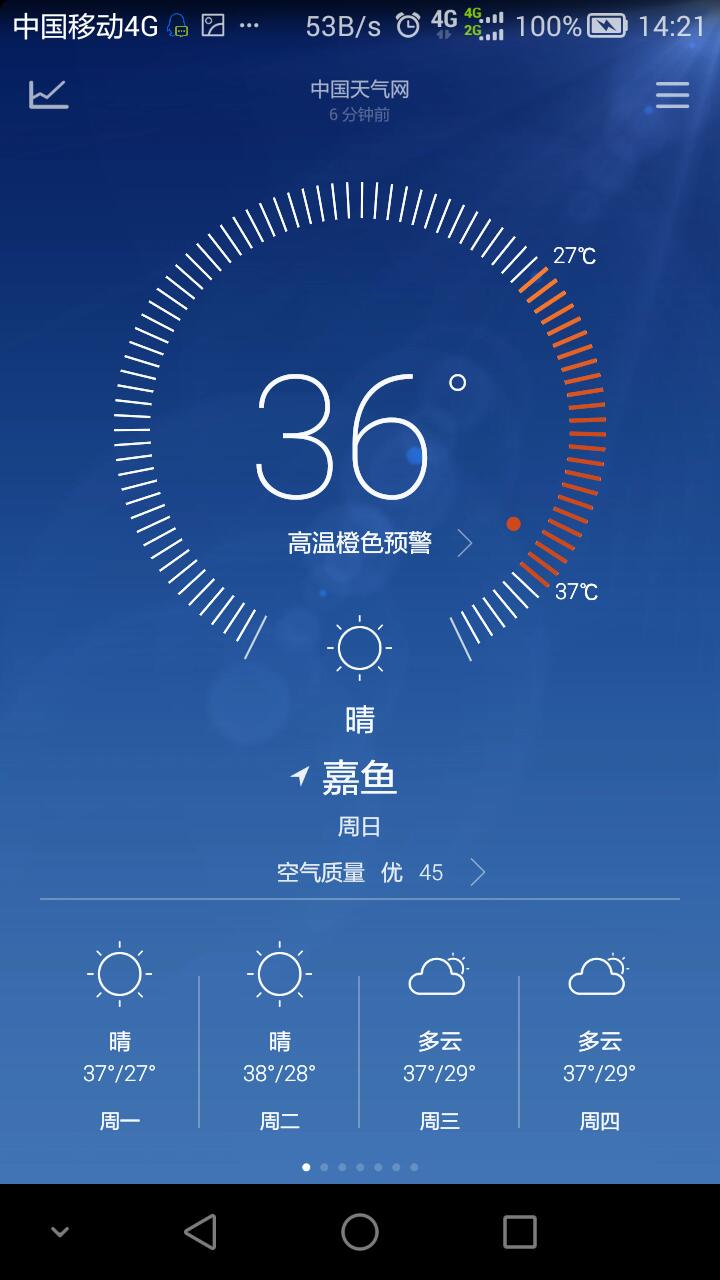The width and height of the screenshot is (720, 1280).
Task: Open the hamburger menu
Action: [672, 95]
